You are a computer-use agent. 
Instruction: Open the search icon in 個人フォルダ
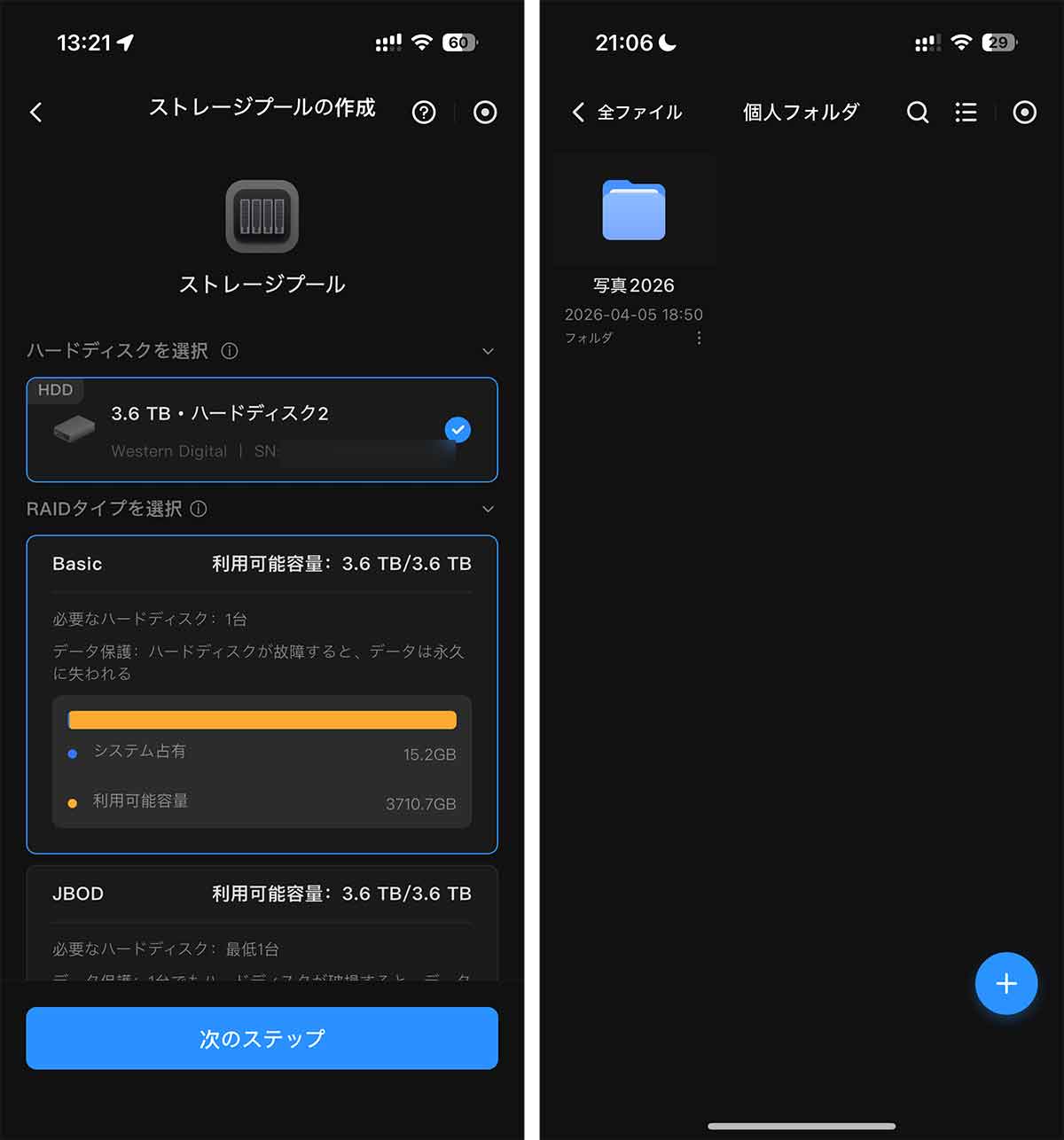coord(918,113)
